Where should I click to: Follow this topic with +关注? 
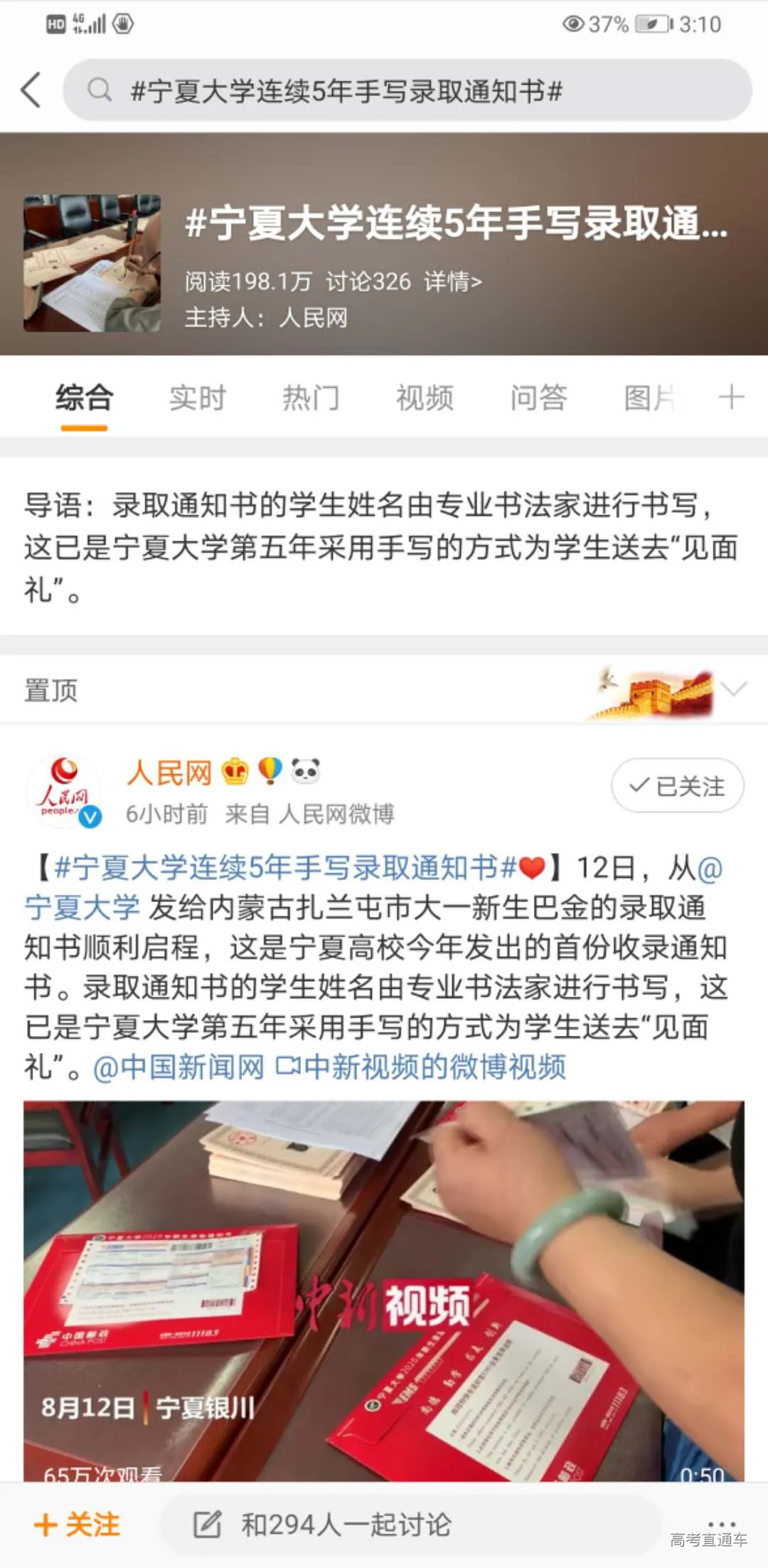click(x=78, y=1525)
